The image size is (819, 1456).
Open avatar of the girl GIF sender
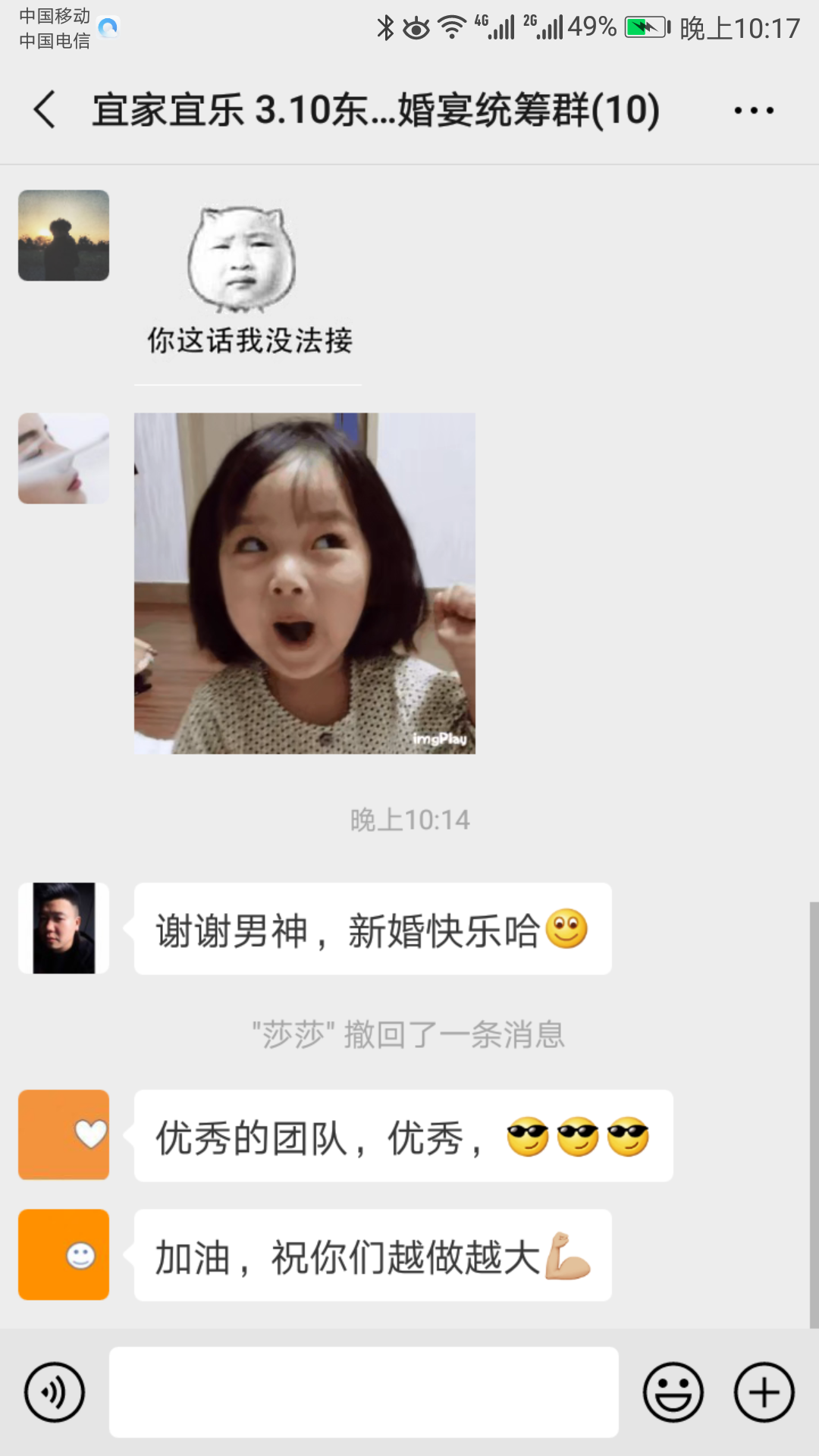click(64, 458)
